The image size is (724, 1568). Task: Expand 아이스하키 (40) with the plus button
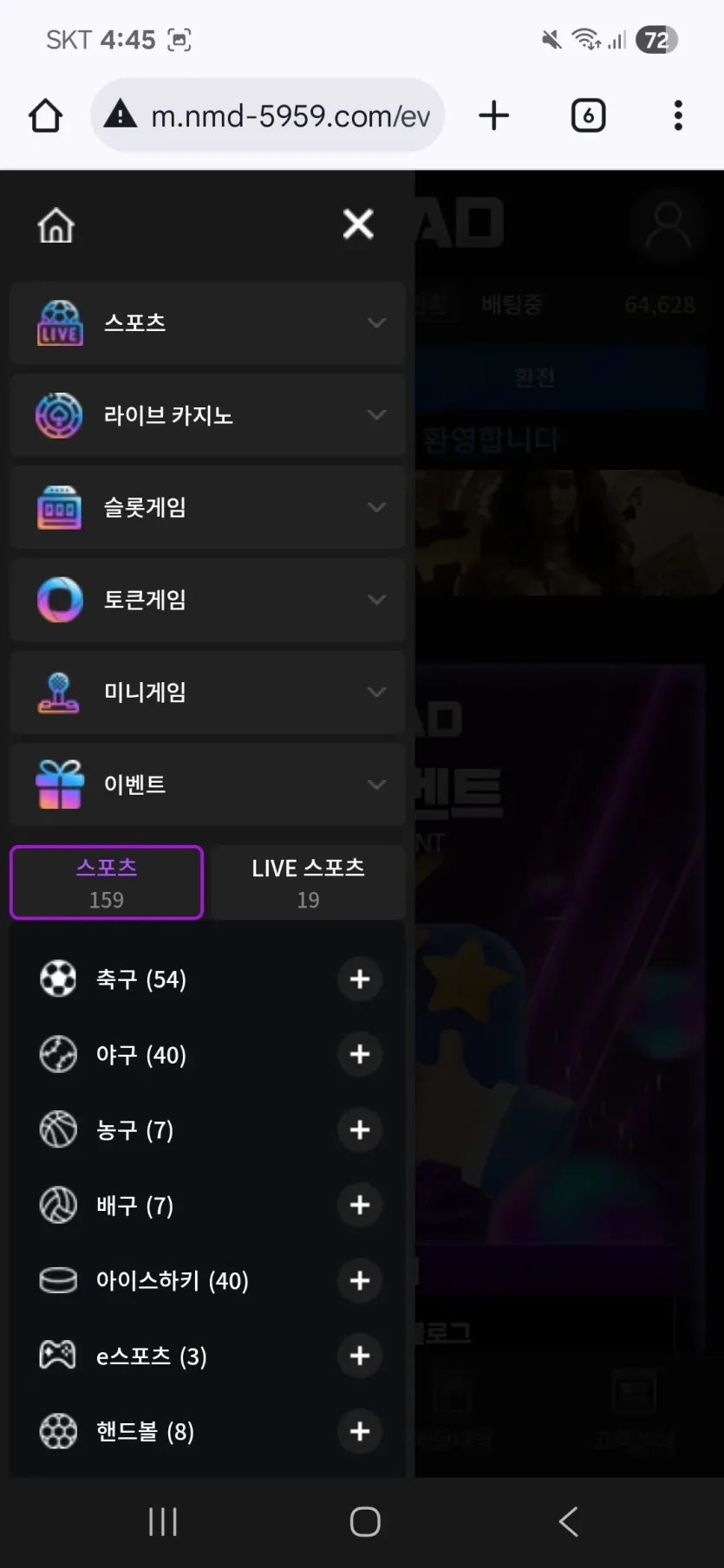tap(360, 1281)
